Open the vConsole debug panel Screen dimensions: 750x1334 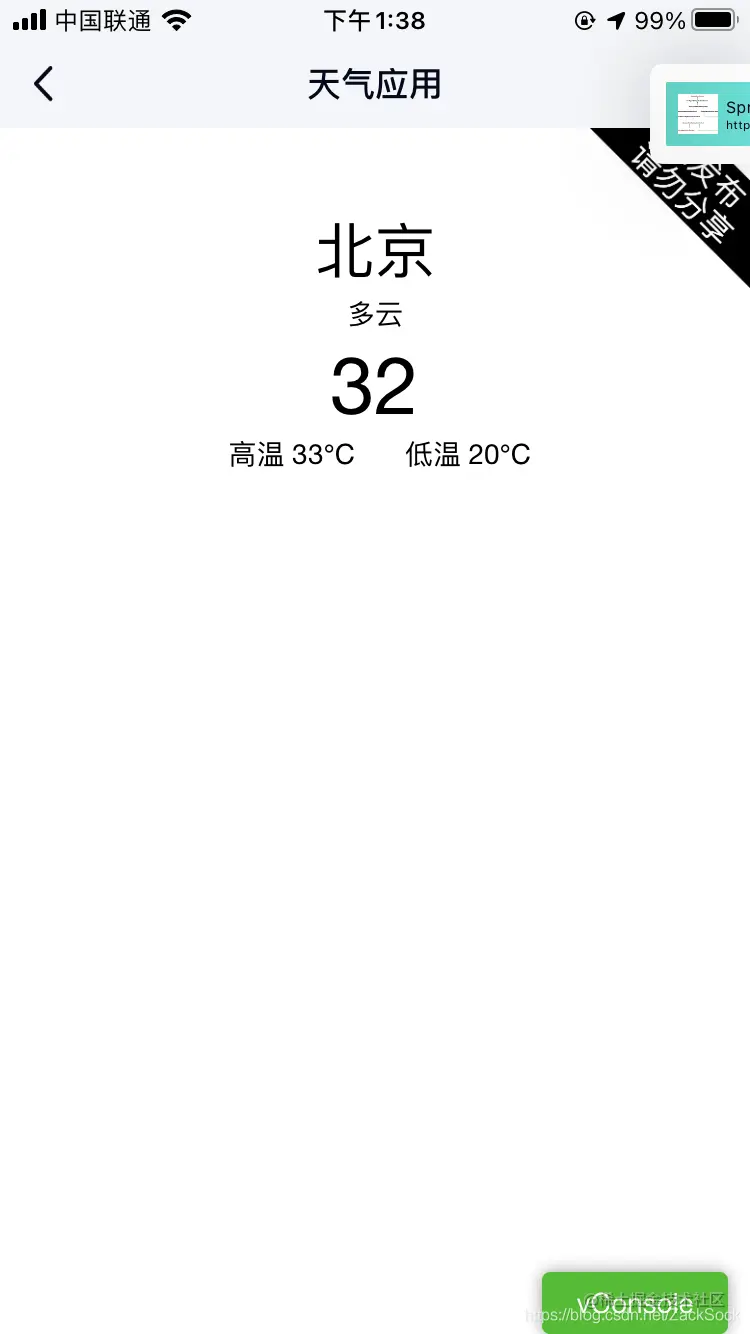coord(635,1301)
